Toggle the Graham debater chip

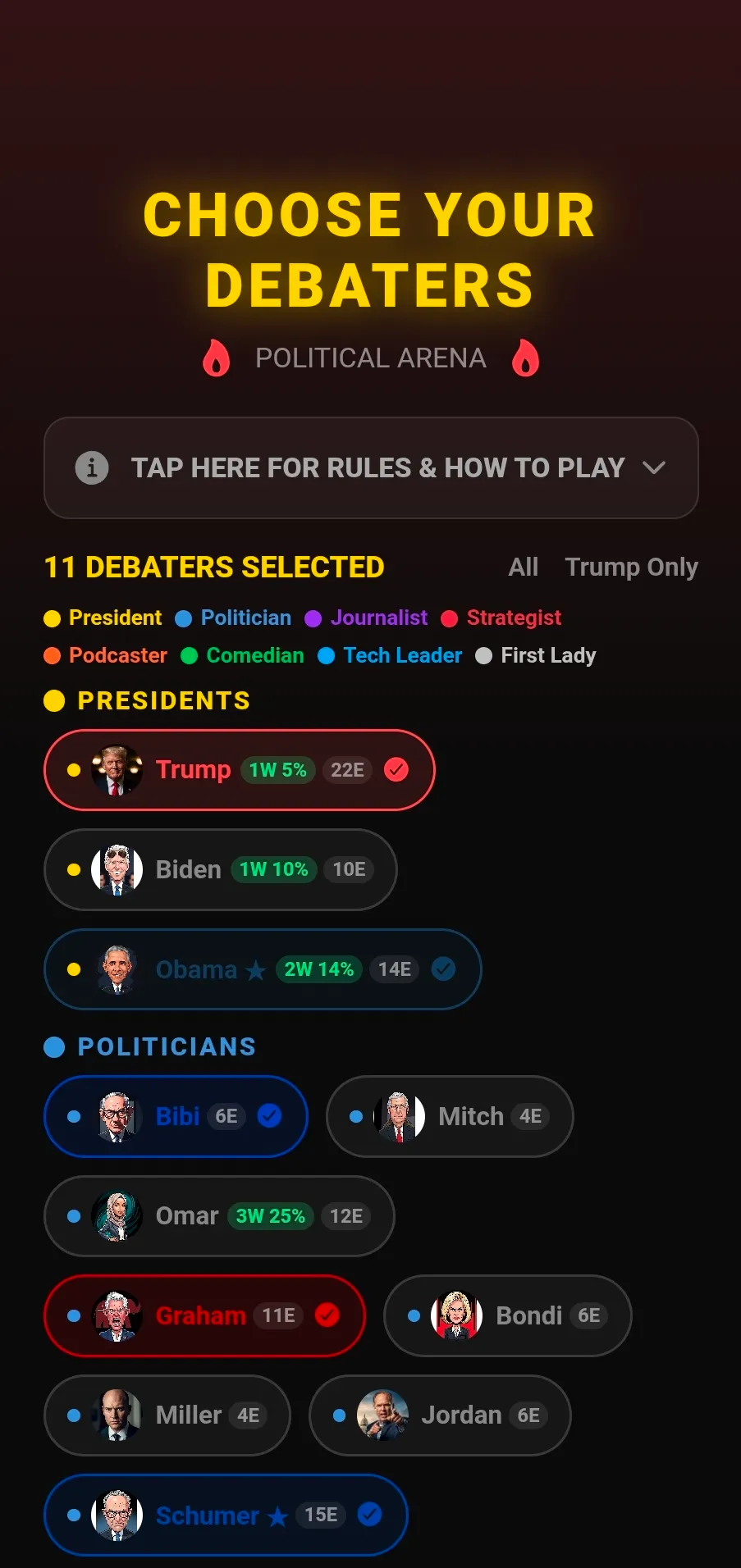204,1315
